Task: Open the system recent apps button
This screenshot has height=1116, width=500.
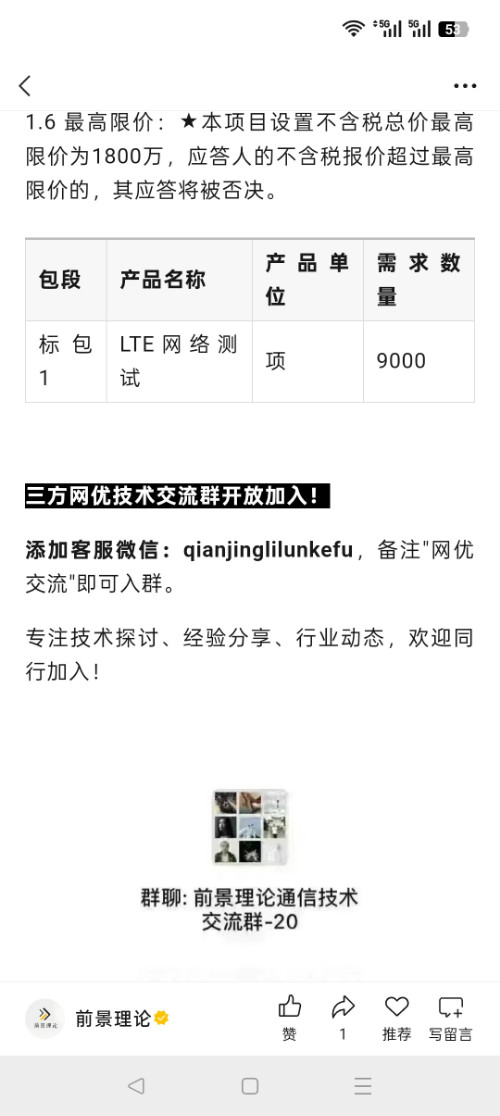Action: tap(363, 1085)
